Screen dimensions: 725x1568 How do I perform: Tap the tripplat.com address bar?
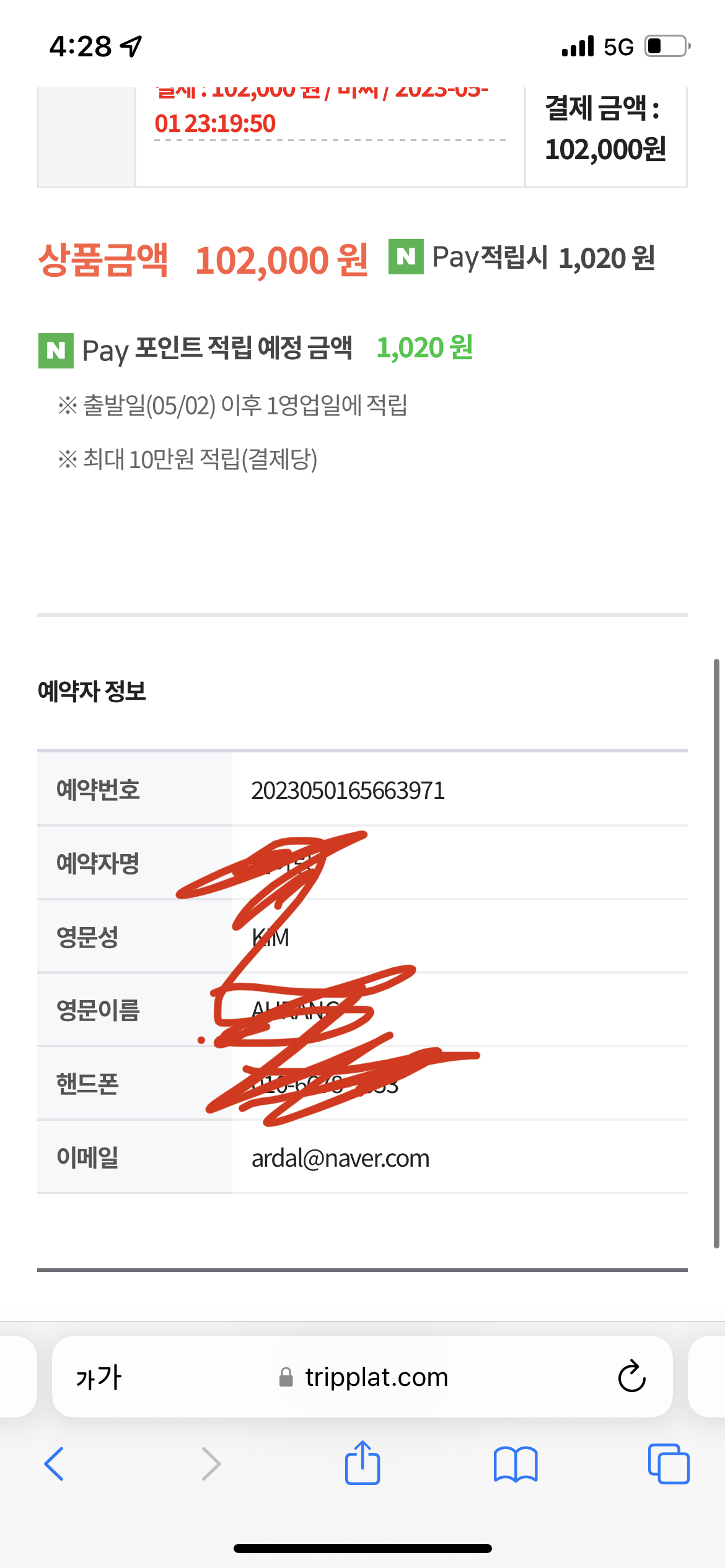click(x=362, y=1377)
